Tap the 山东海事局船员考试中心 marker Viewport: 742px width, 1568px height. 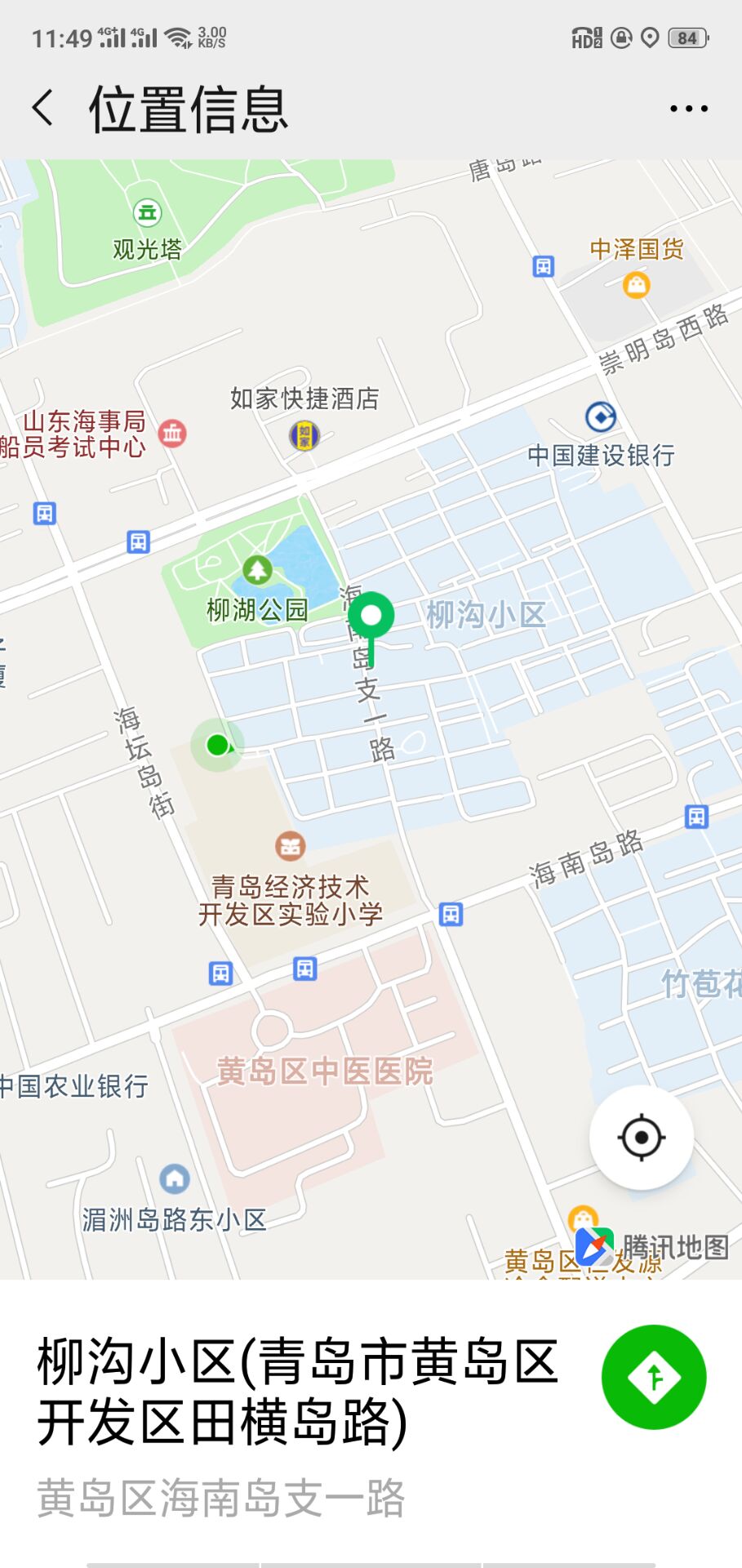tap(172, 433)
